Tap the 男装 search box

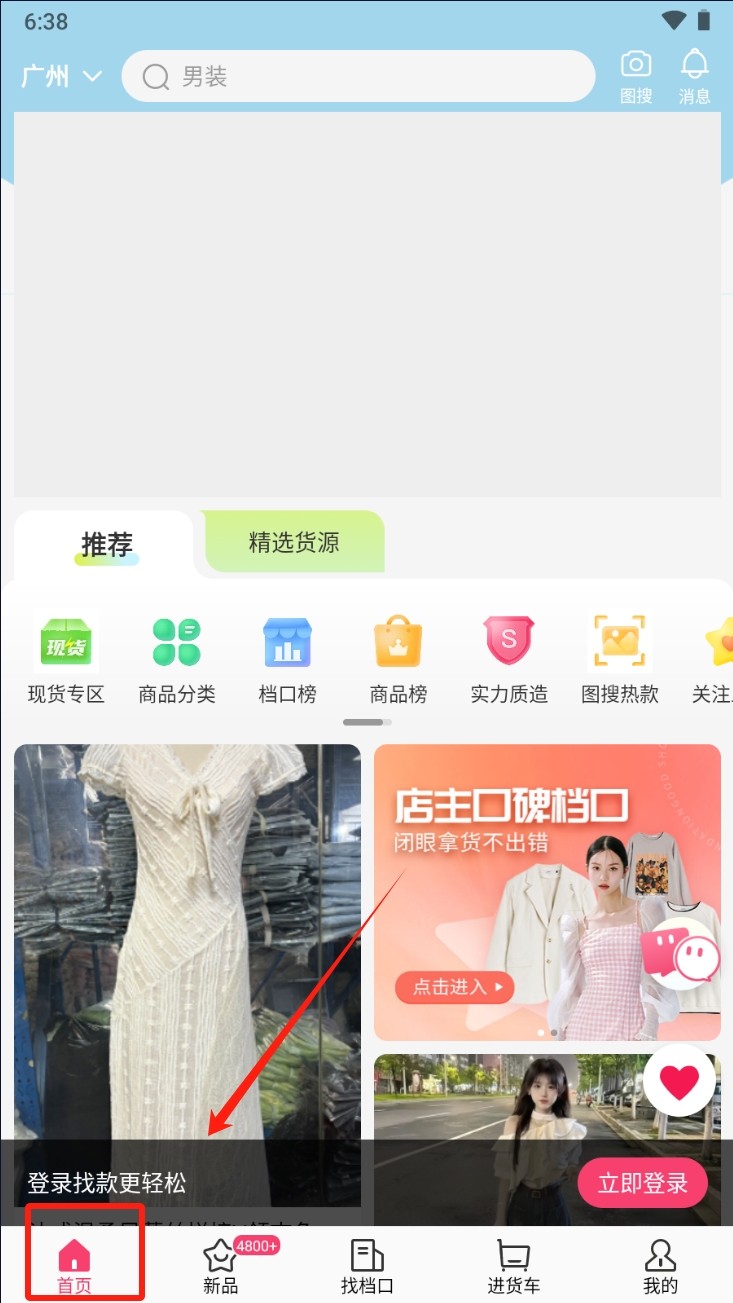tap(358, 76)
